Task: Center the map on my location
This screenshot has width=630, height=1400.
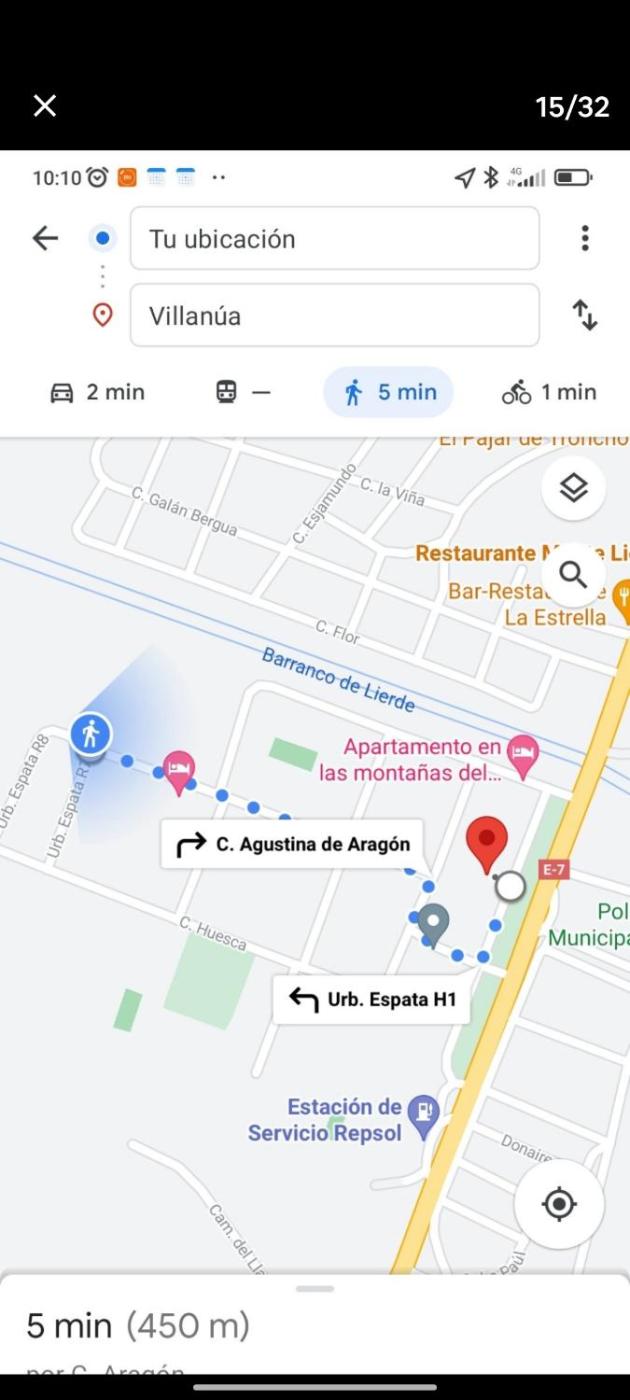Action: 558,1204
